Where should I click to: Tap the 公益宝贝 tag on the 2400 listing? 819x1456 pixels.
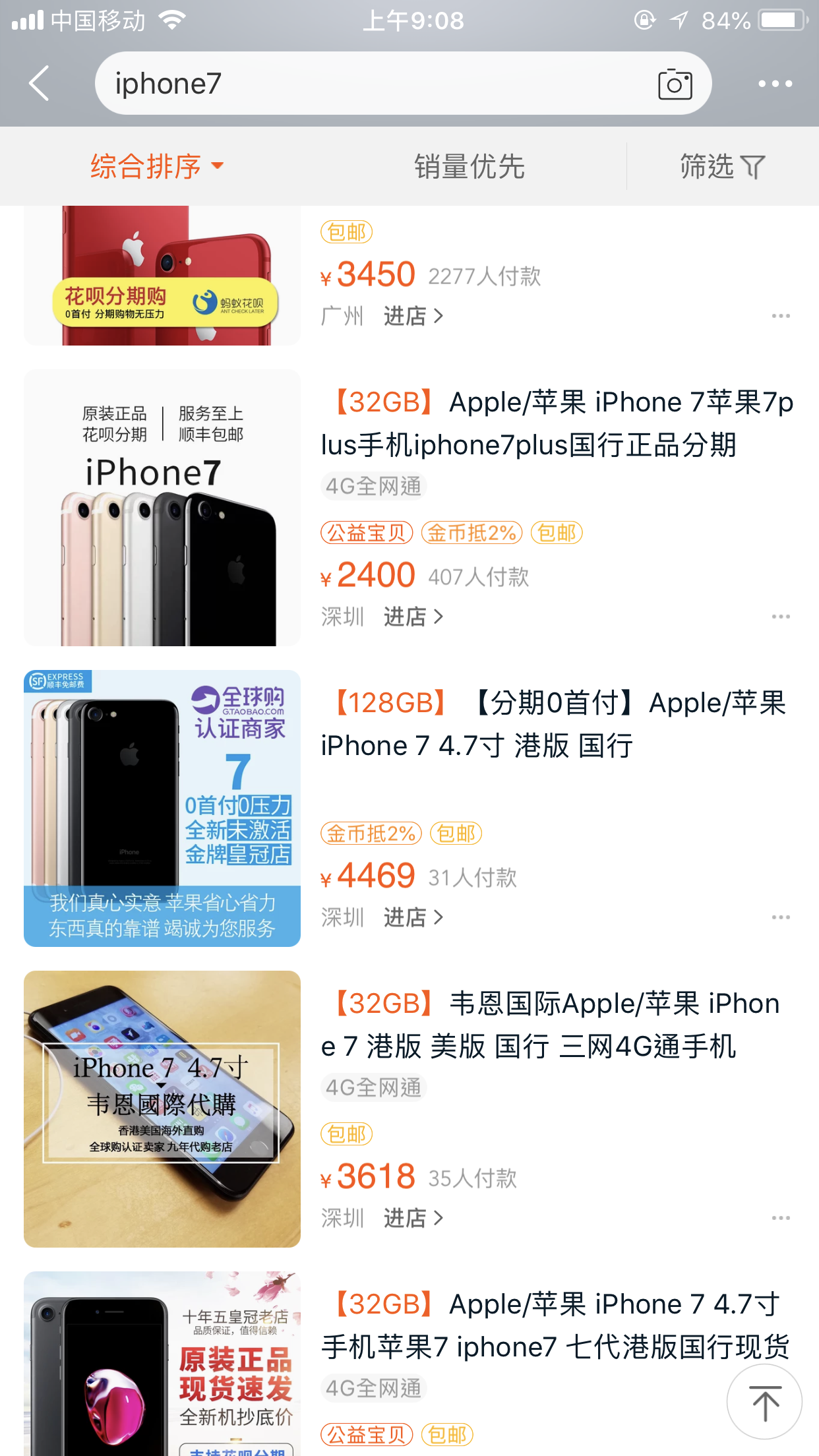[x=367, y=533]
